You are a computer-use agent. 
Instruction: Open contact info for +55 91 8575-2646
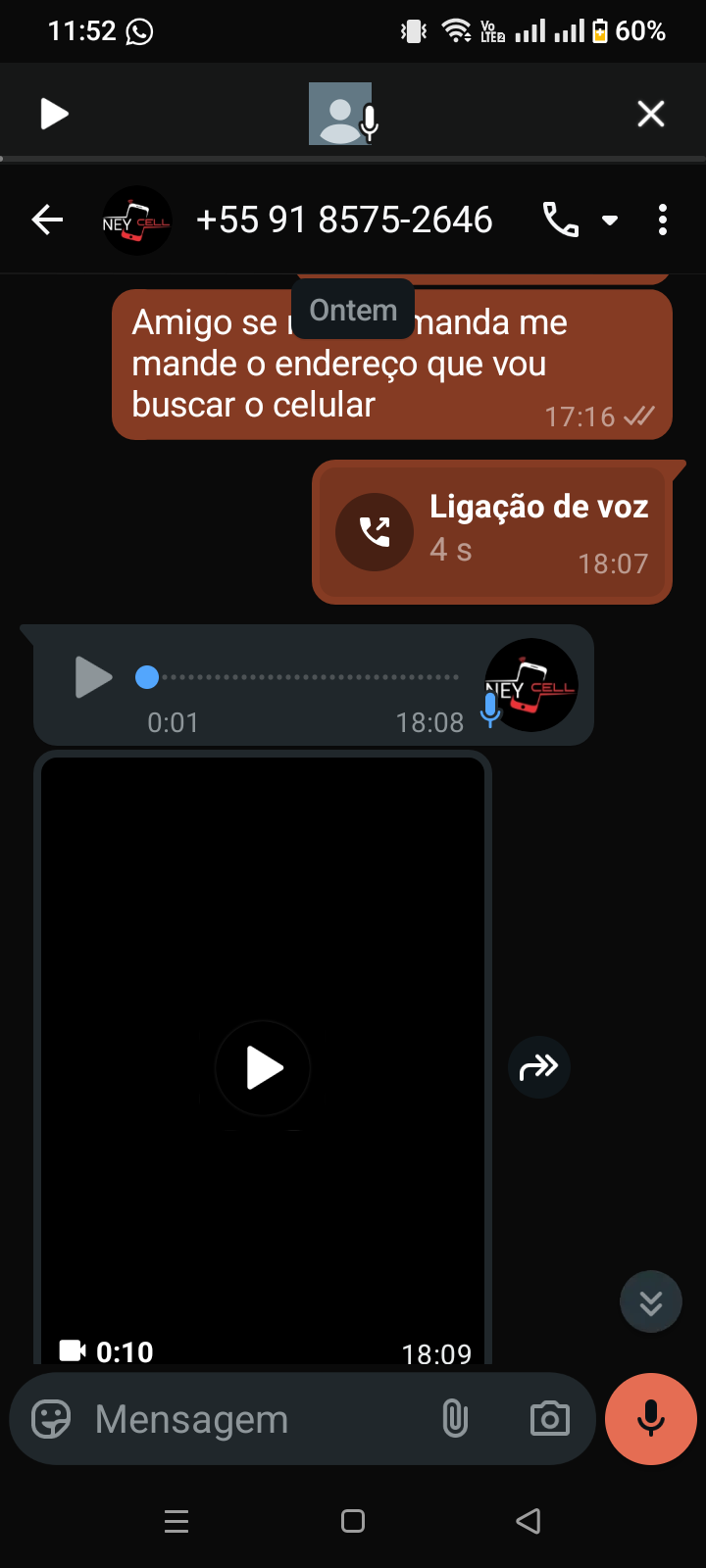point(343,220)
